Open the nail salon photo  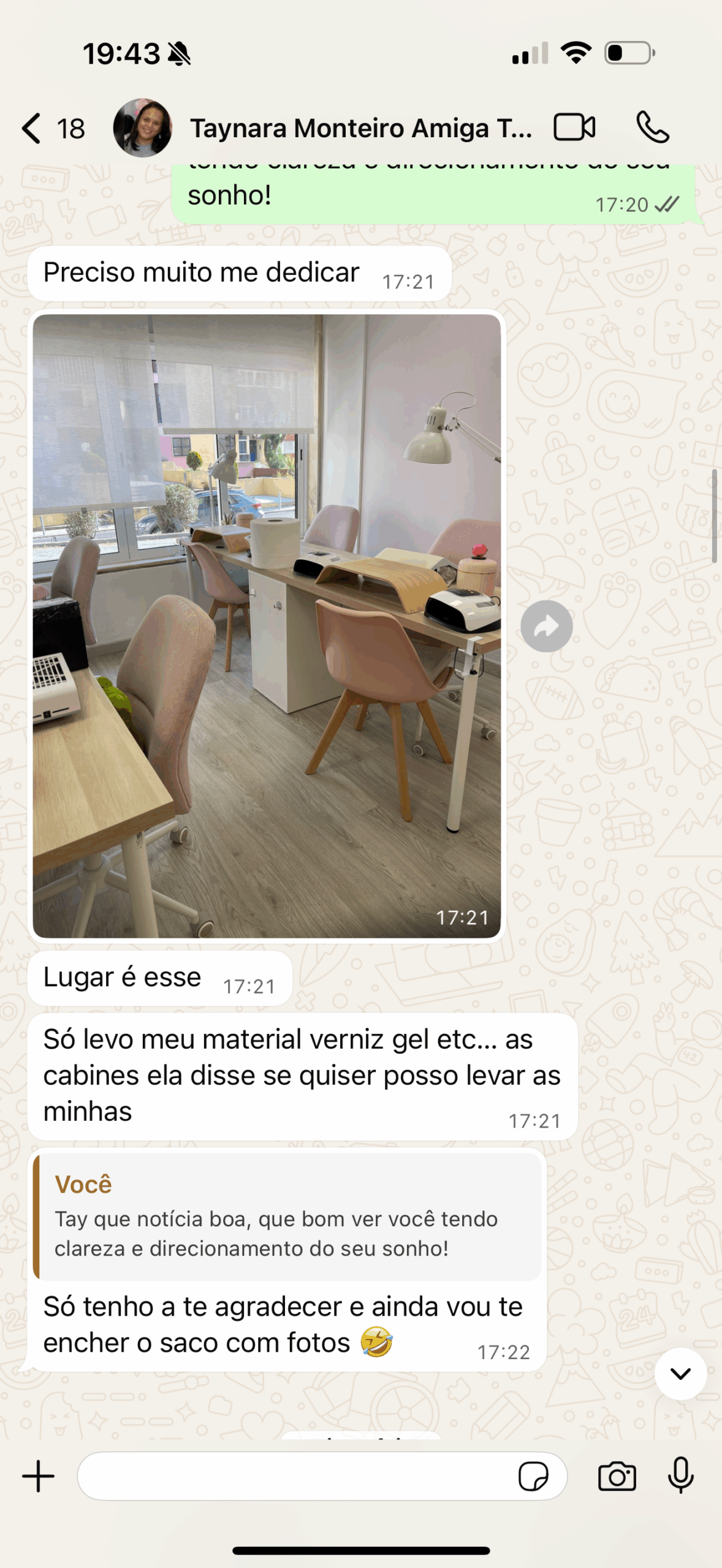267,625
